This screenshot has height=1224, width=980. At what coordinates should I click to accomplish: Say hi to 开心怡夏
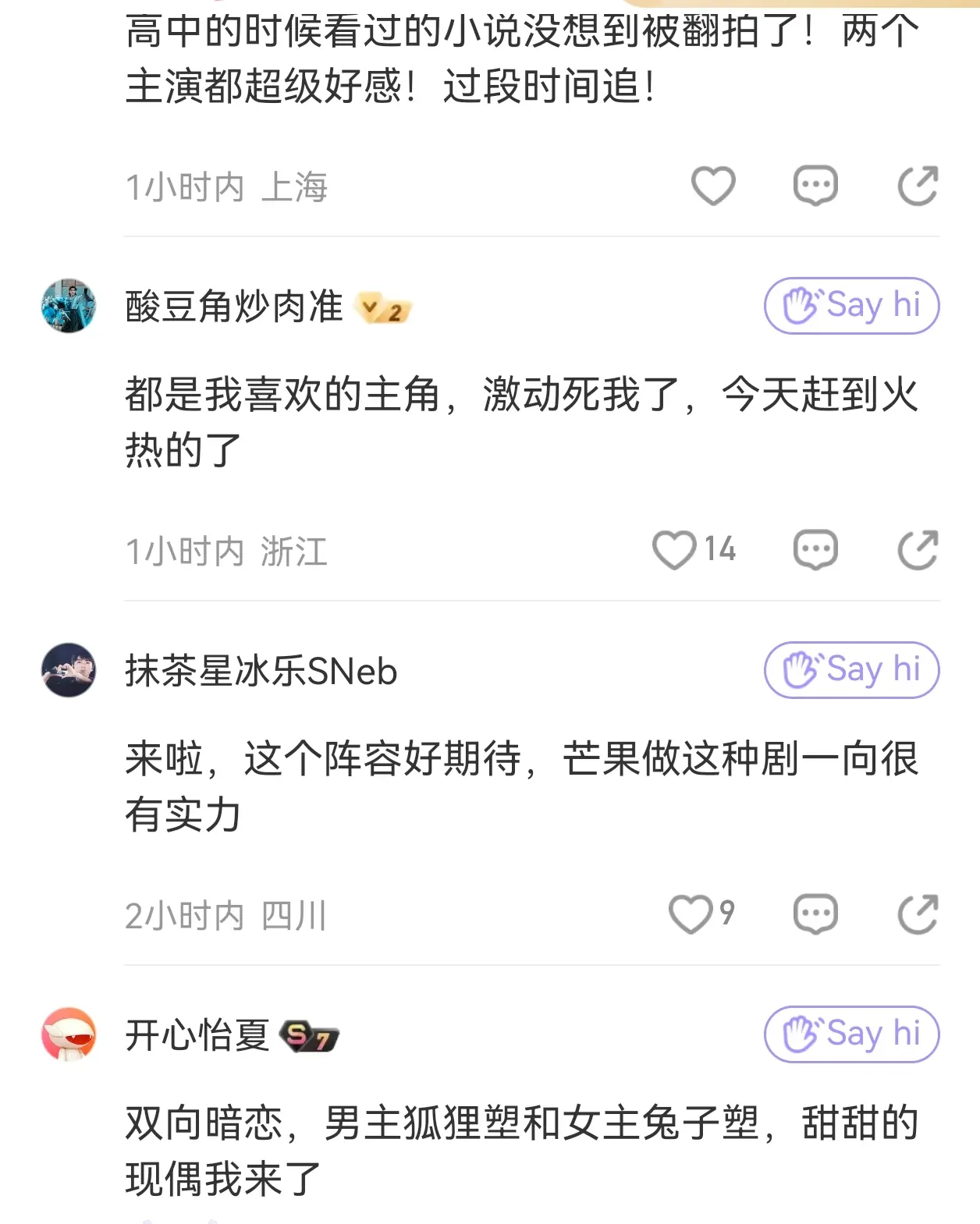pos(851,1034)
